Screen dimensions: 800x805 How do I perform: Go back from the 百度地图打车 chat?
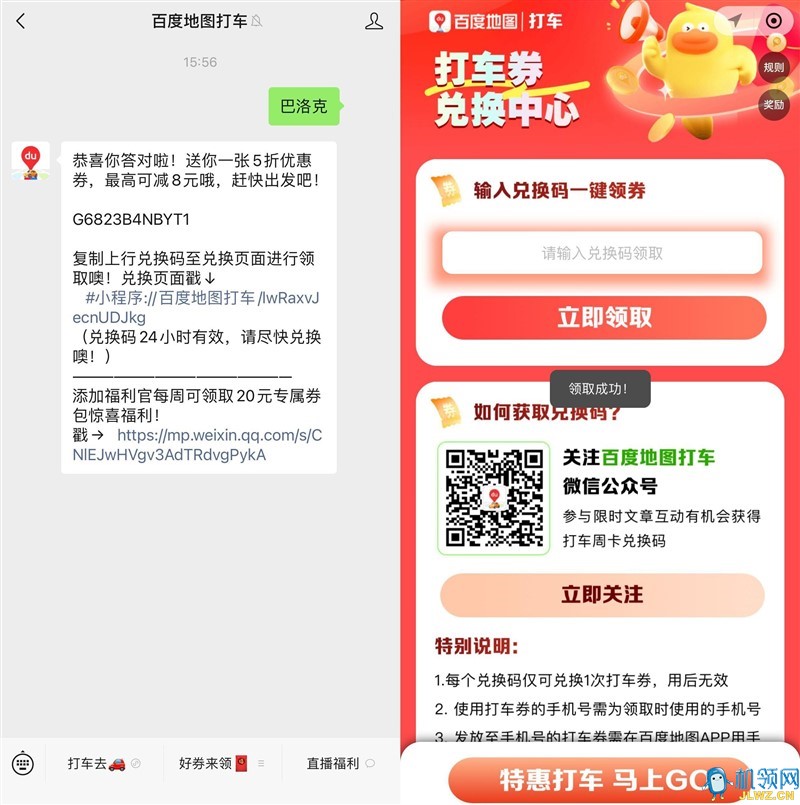pyautogui.click(x=21, y=21)
